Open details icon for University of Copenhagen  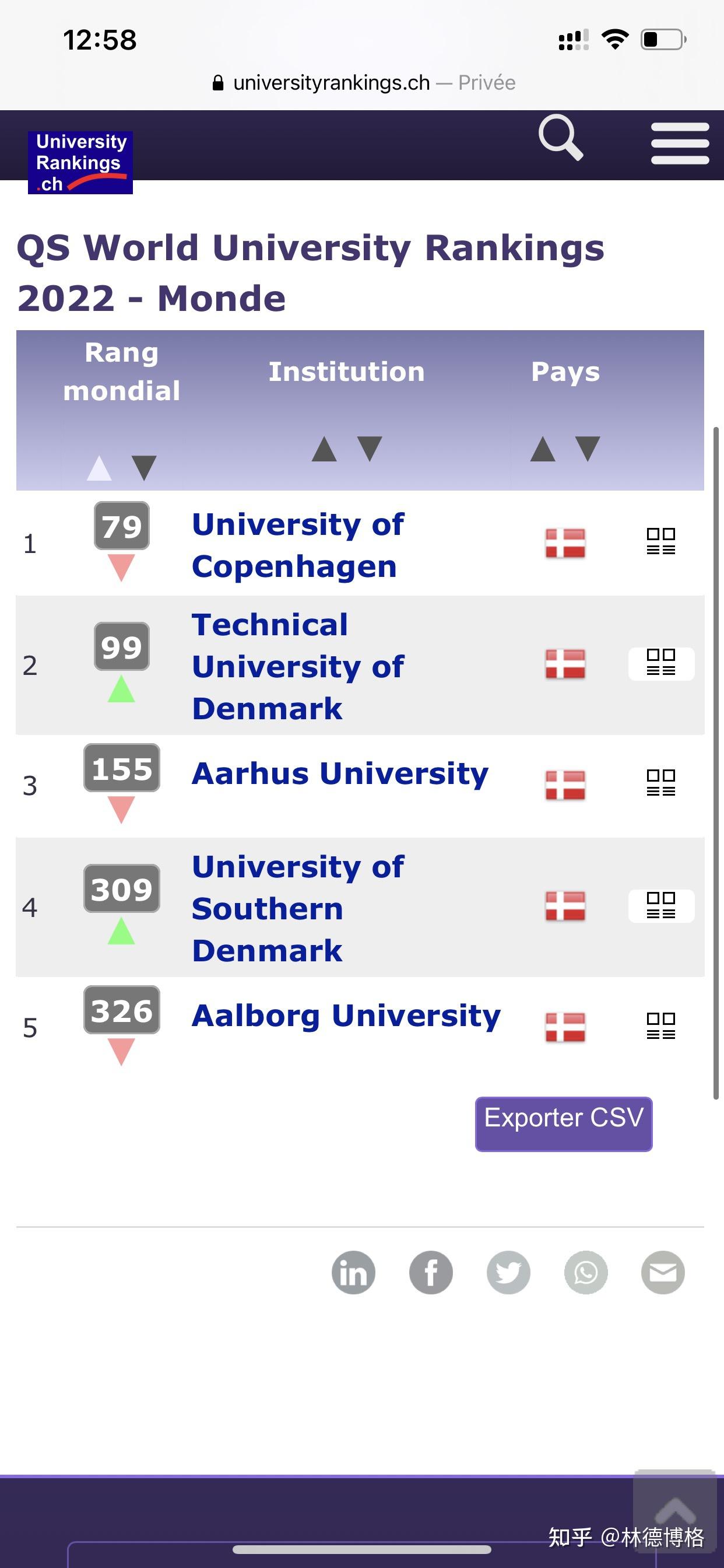point(660,542)
